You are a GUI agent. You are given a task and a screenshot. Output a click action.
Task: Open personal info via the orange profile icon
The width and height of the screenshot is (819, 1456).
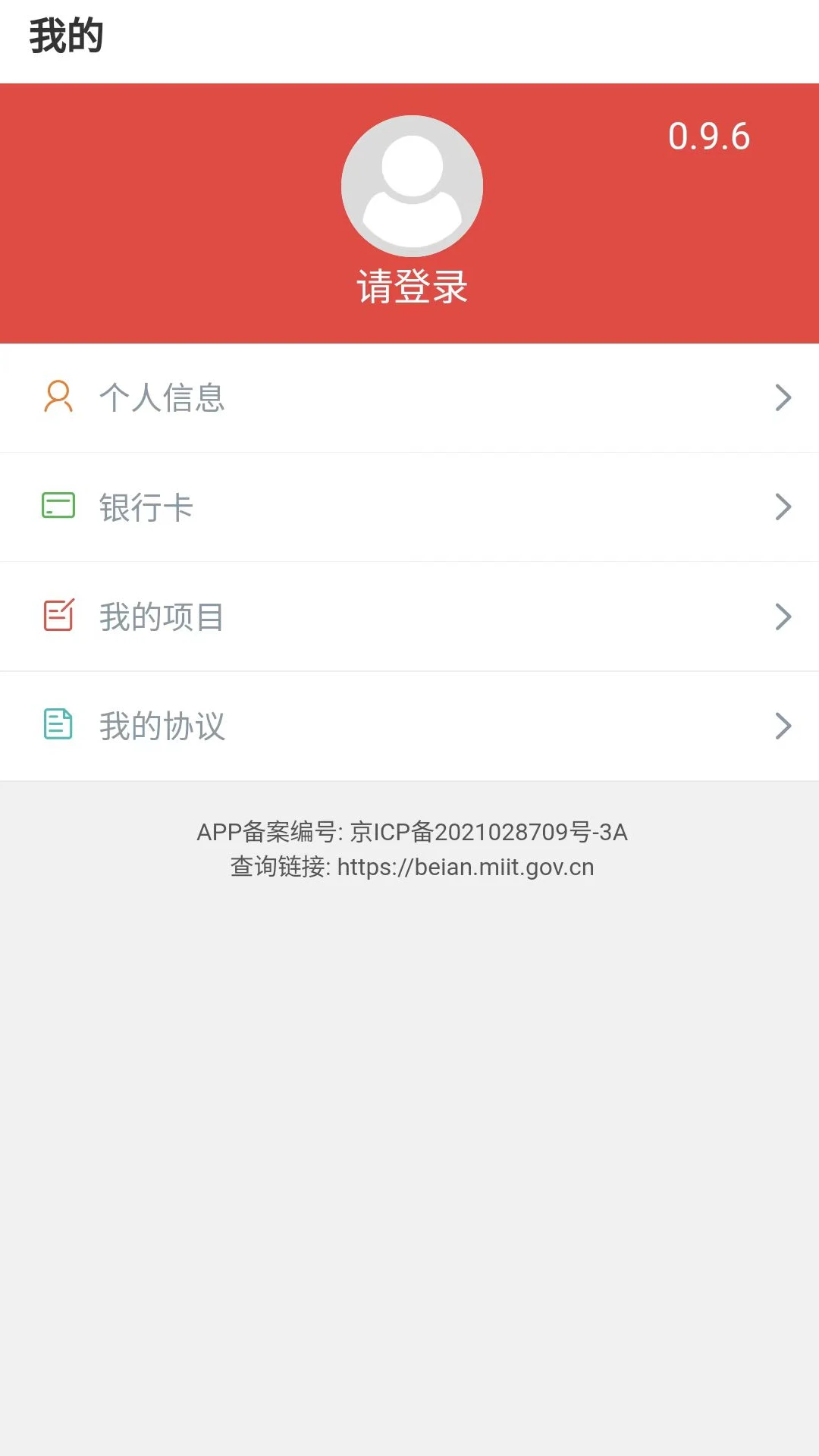coord(59,397)
